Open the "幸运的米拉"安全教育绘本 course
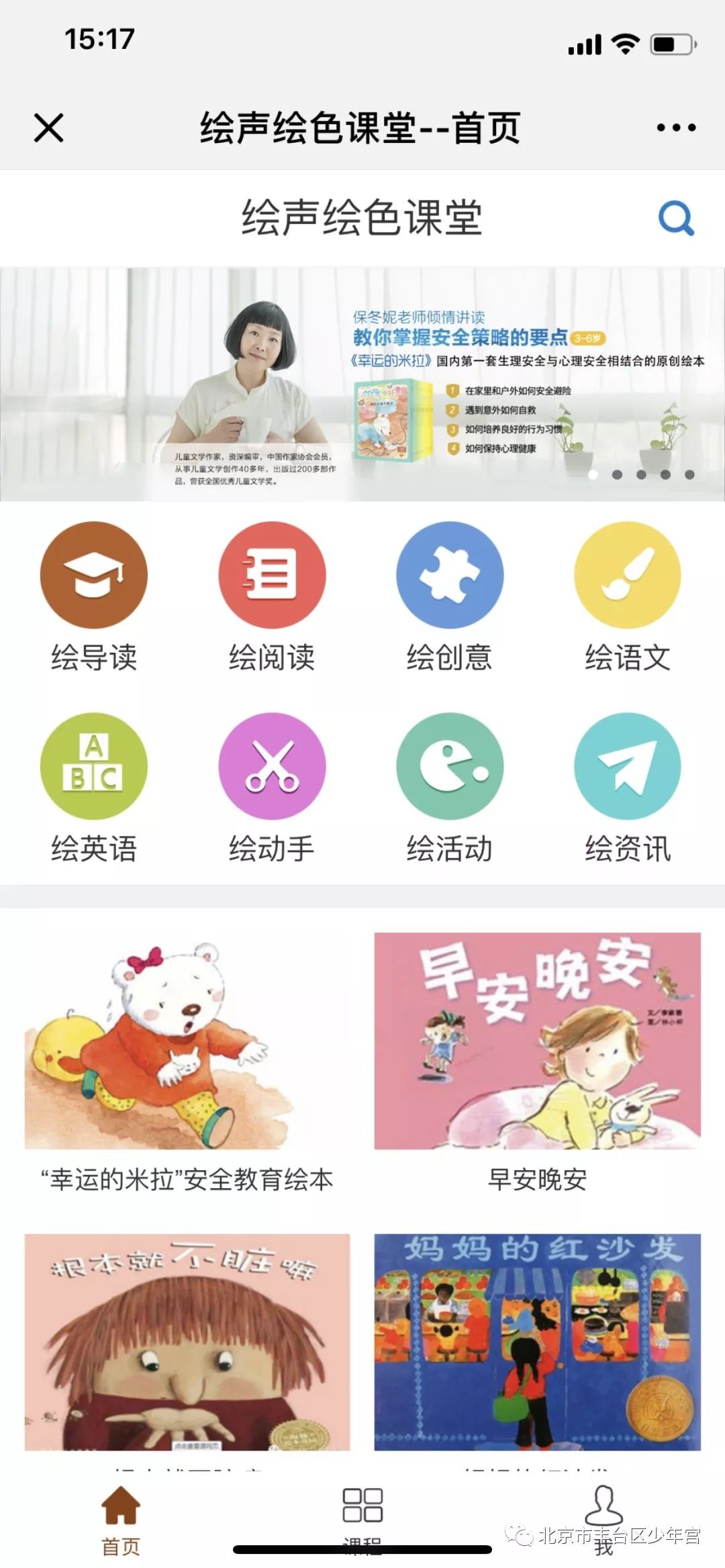This screenshot has height=1568, width=725. [187, 1063]
